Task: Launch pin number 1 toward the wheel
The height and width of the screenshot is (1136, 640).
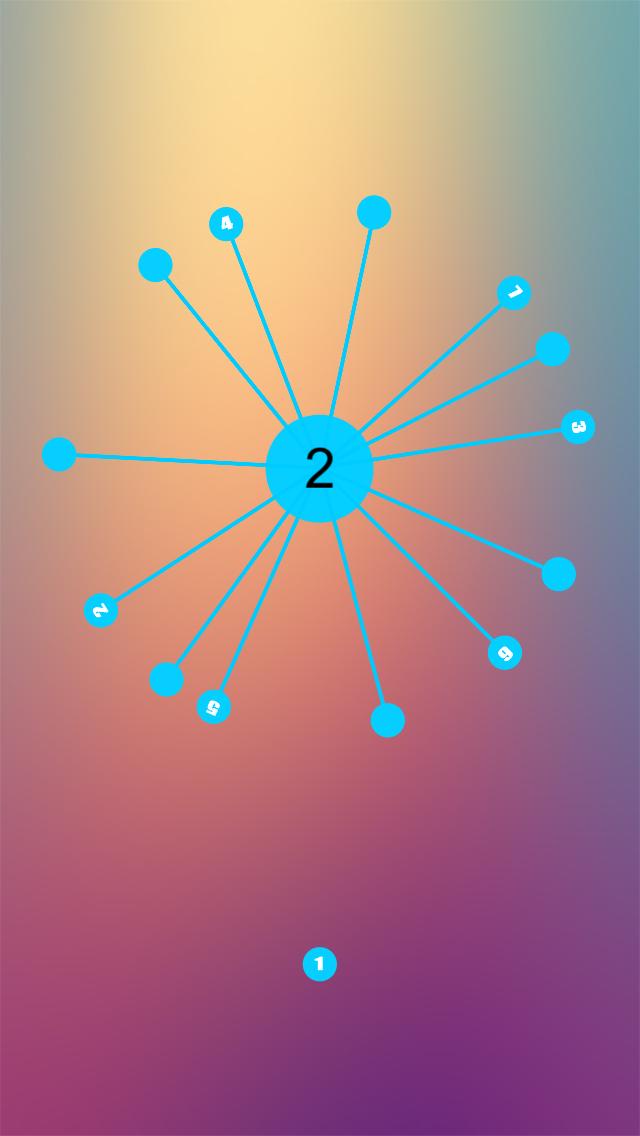Action: click(x=320, y=964)
